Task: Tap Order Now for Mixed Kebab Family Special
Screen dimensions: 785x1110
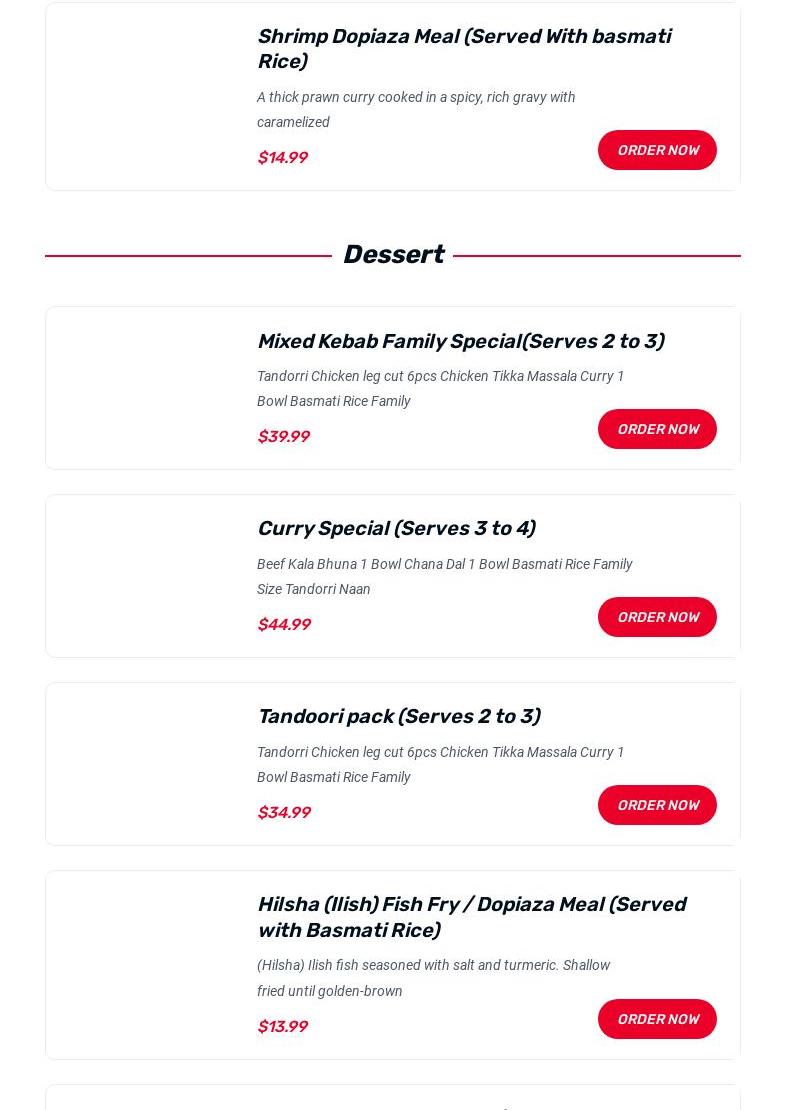Action: point(657,429)
